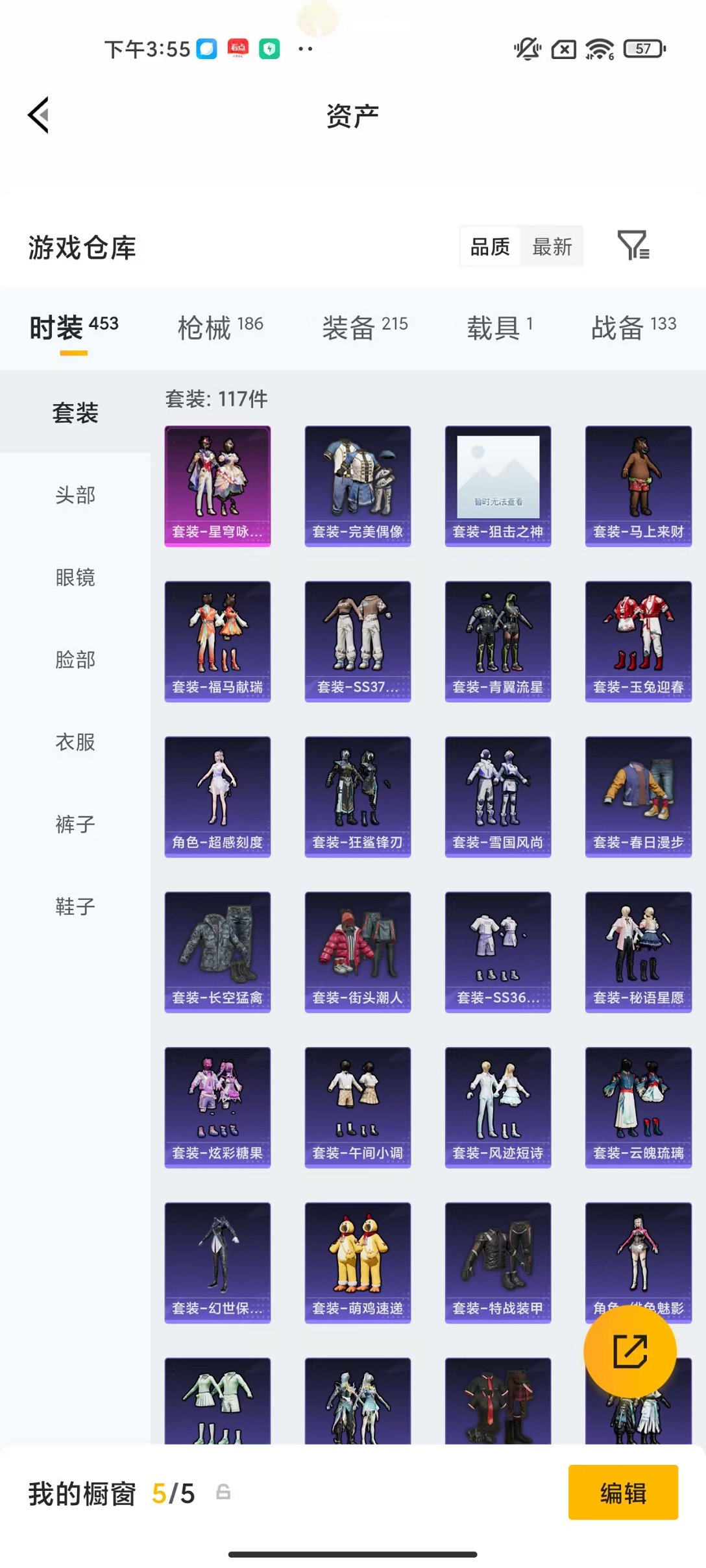Open the 载具 tab
The height and width of the screenshot is (1568, 706).
tap(499, 328)
